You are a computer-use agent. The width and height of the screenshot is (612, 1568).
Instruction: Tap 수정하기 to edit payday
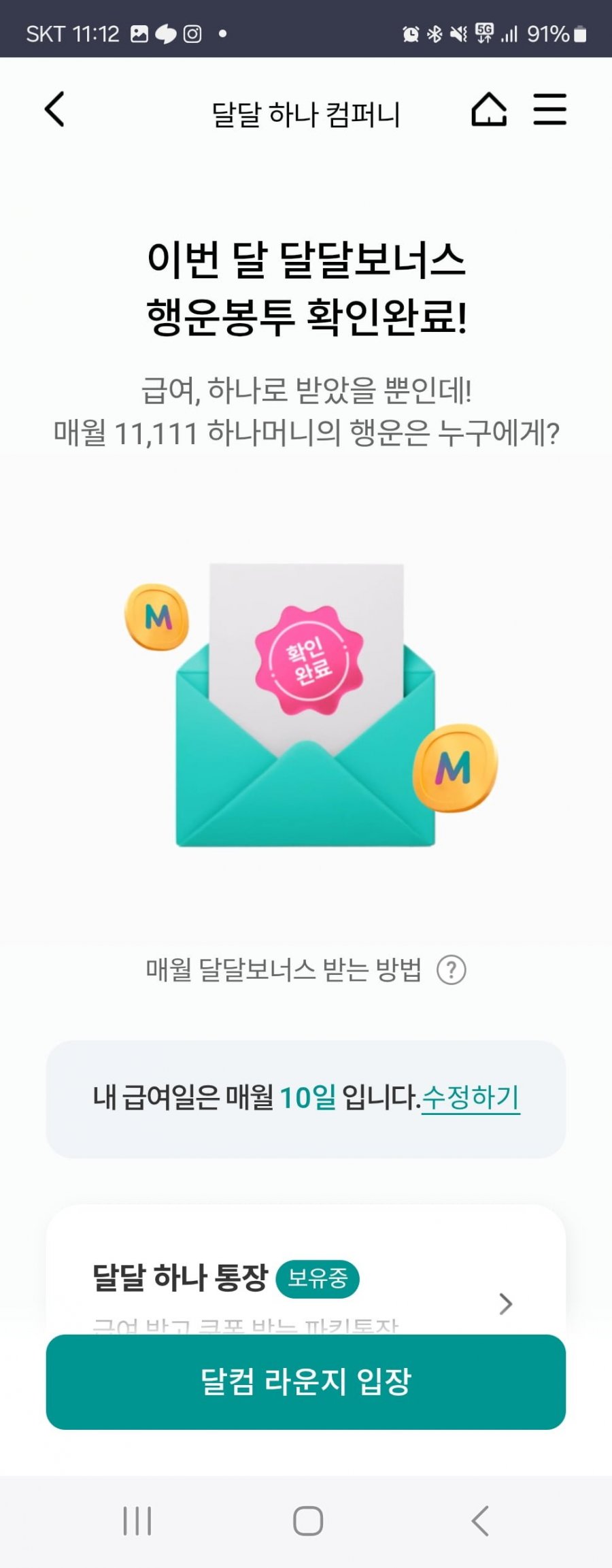(x=471, y=1097)
